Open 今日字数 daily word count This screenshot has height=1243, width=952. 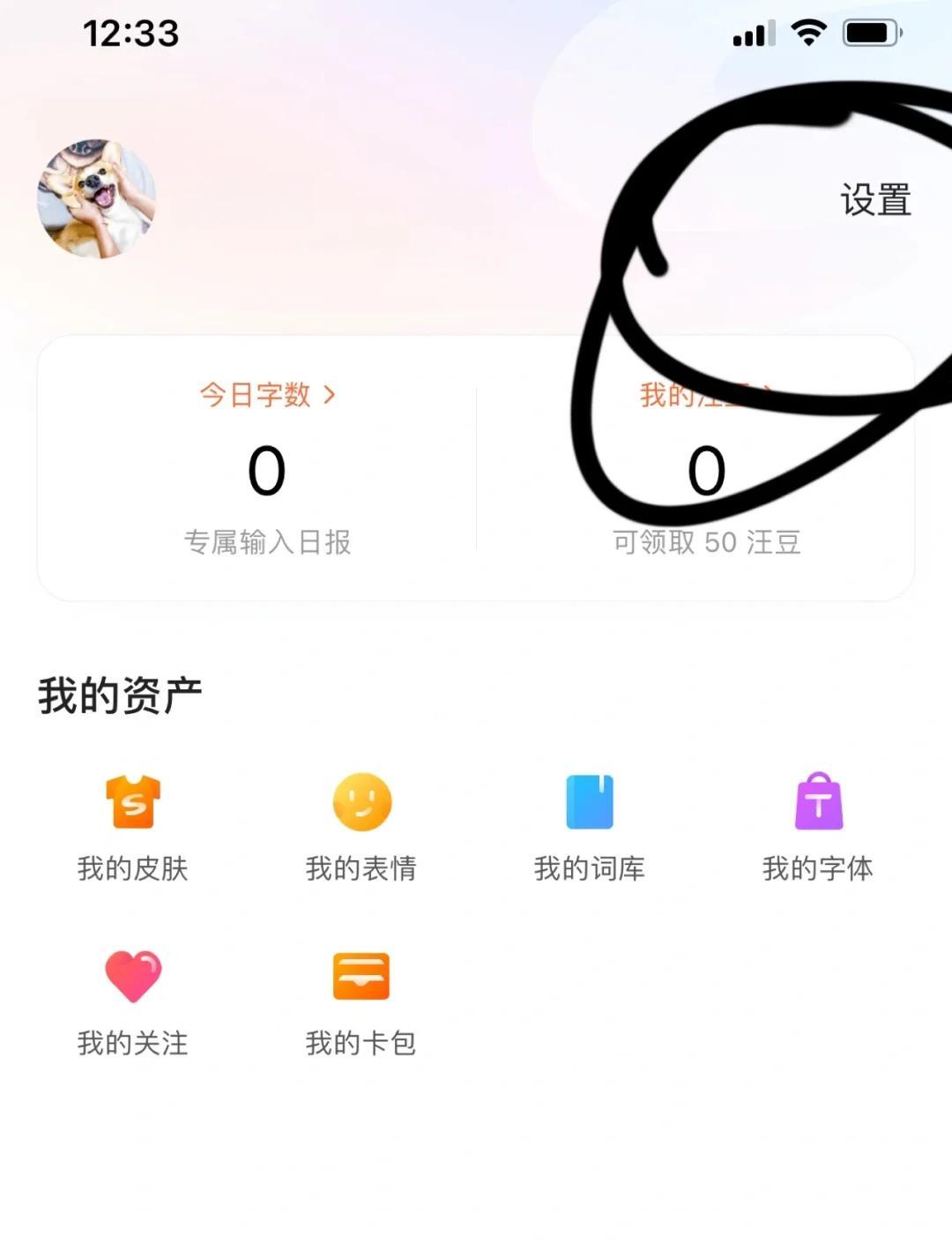[x=266, y=395]
